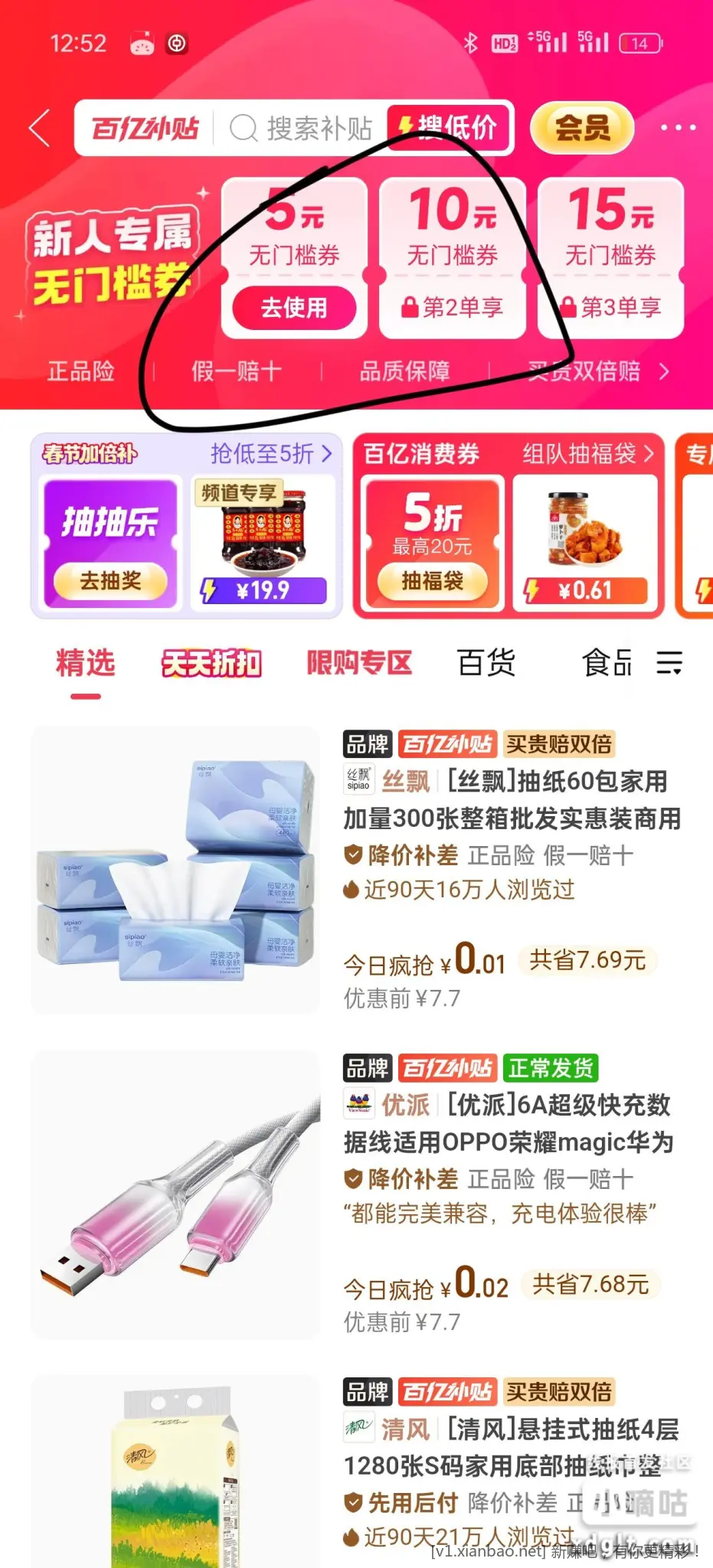Screen dimensions: 713x1568
Task: Go back using the top-left arrow
Action: (x=40, y=128)
